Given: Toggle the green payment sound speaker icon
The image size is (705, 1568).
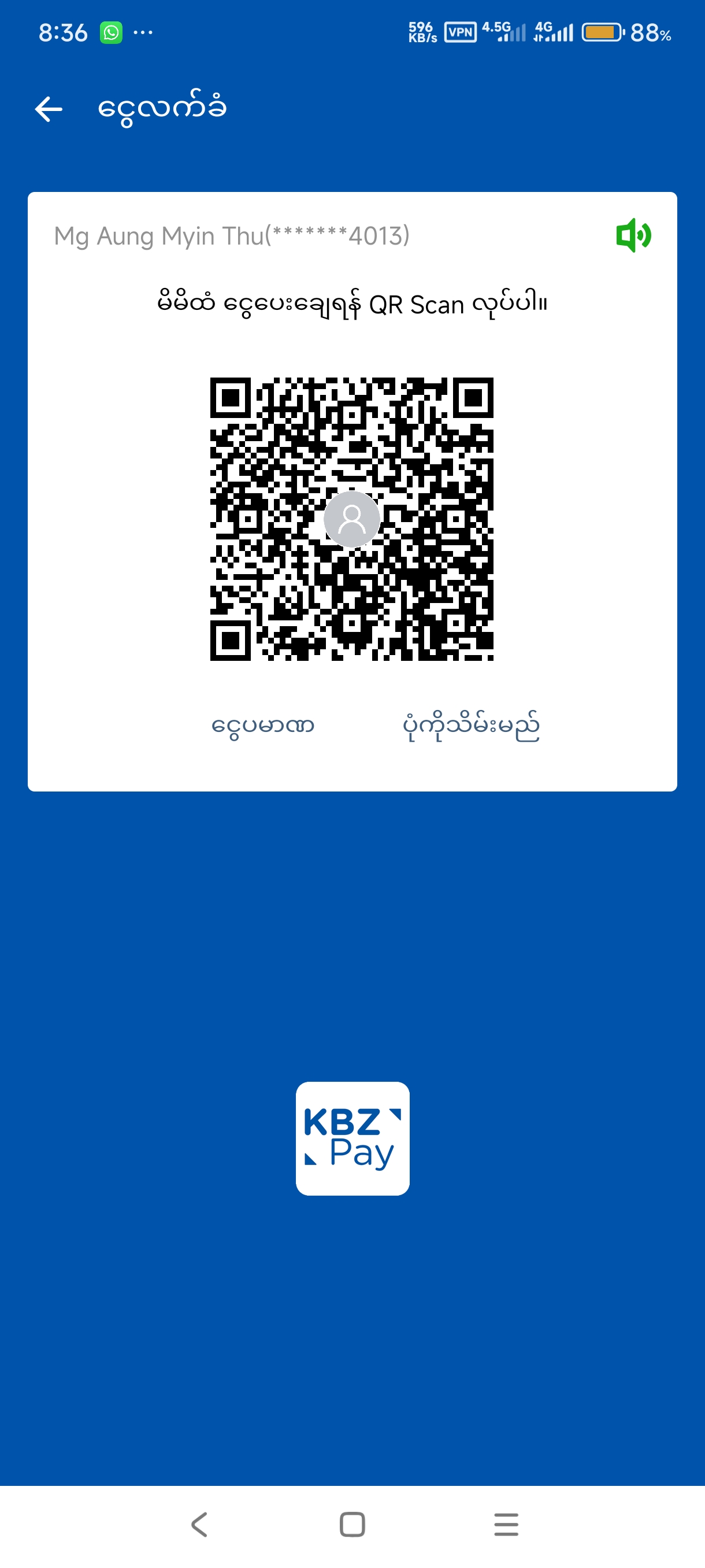Looking at the screenshot, I should click(633, 235).
